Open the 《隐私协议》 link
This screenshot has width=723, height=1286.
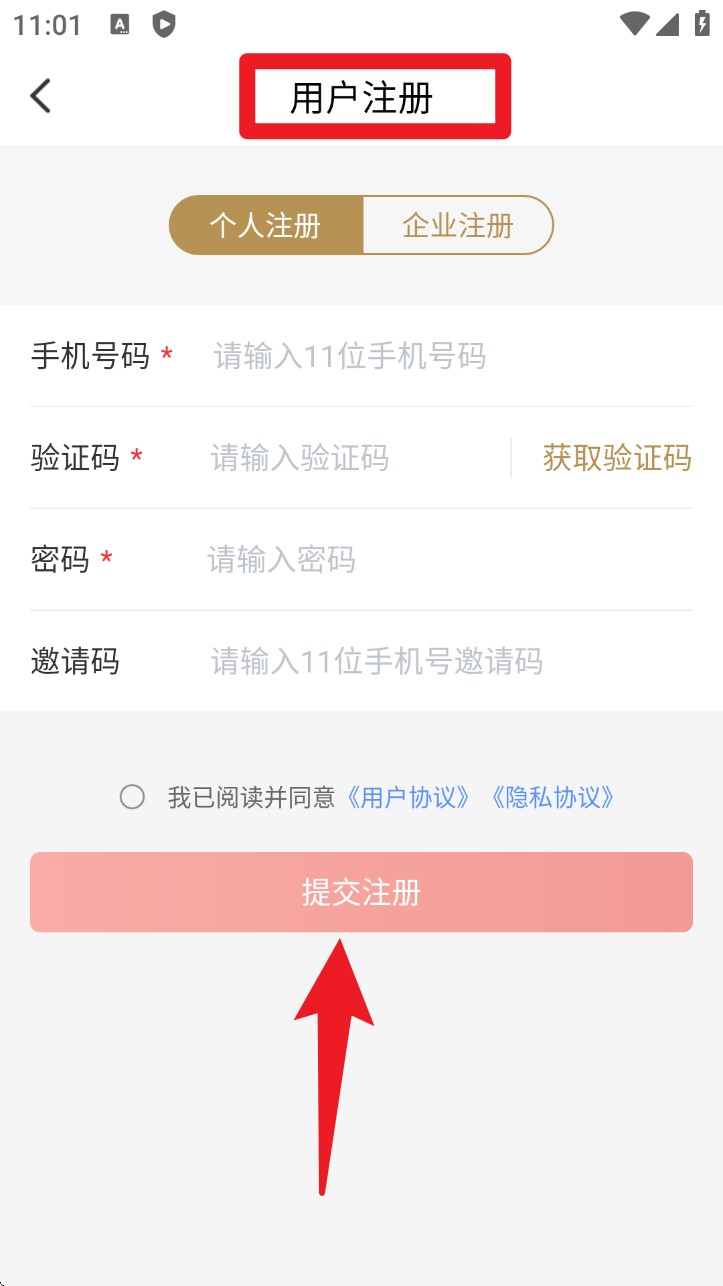[x=553, y=797]
